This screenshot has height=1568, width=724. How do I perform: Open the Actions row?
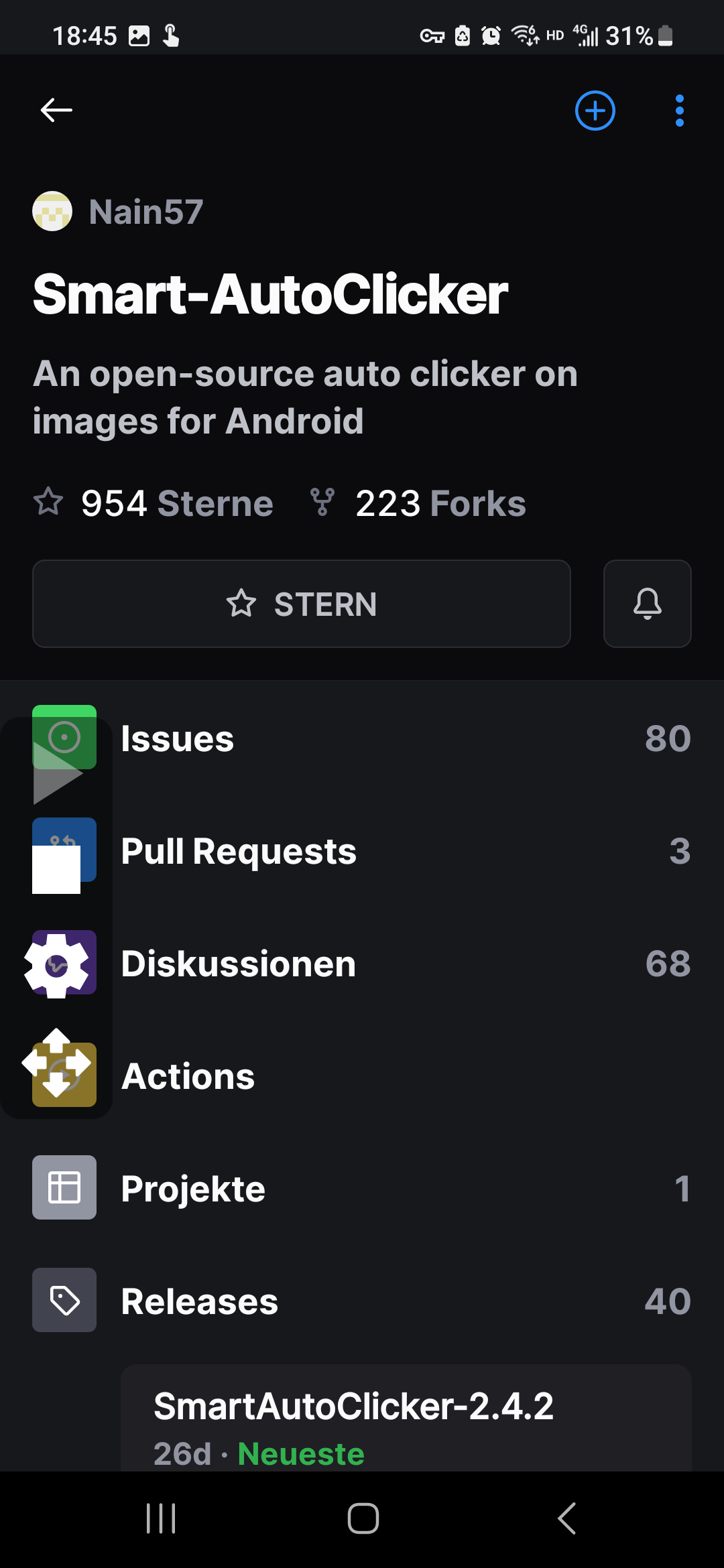[362, 1076]
